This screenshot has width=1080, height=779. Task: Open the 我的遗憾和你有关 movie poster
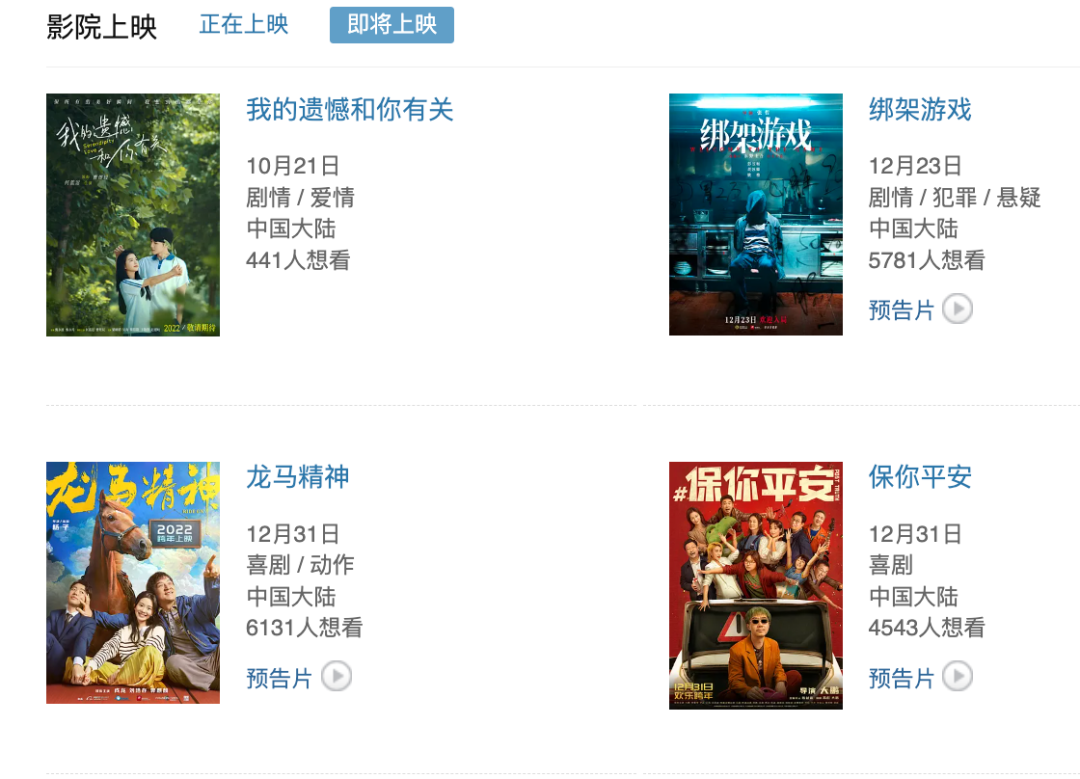click(133, 215)
